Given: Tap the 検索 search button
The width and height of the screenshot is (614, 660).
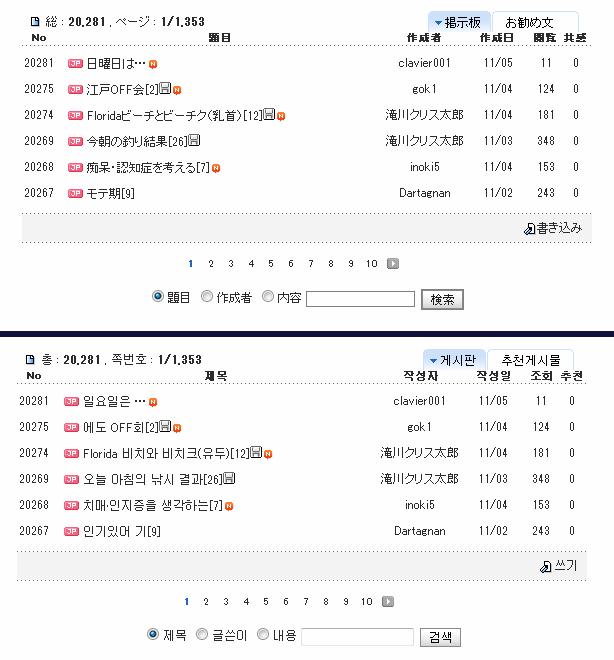Looking at the screenshot, I should point(443,299).
